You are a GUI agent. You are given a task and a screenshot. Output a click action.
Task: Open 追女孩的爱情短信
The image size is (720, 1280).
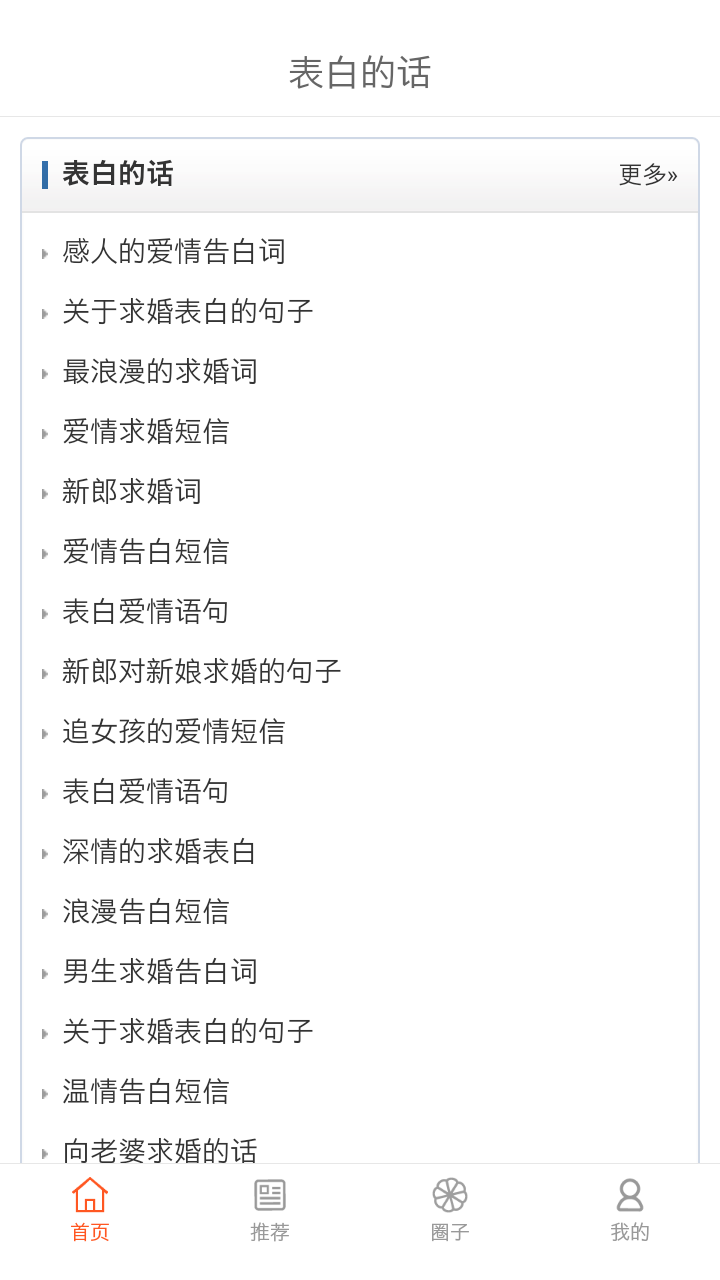point(174,732)
